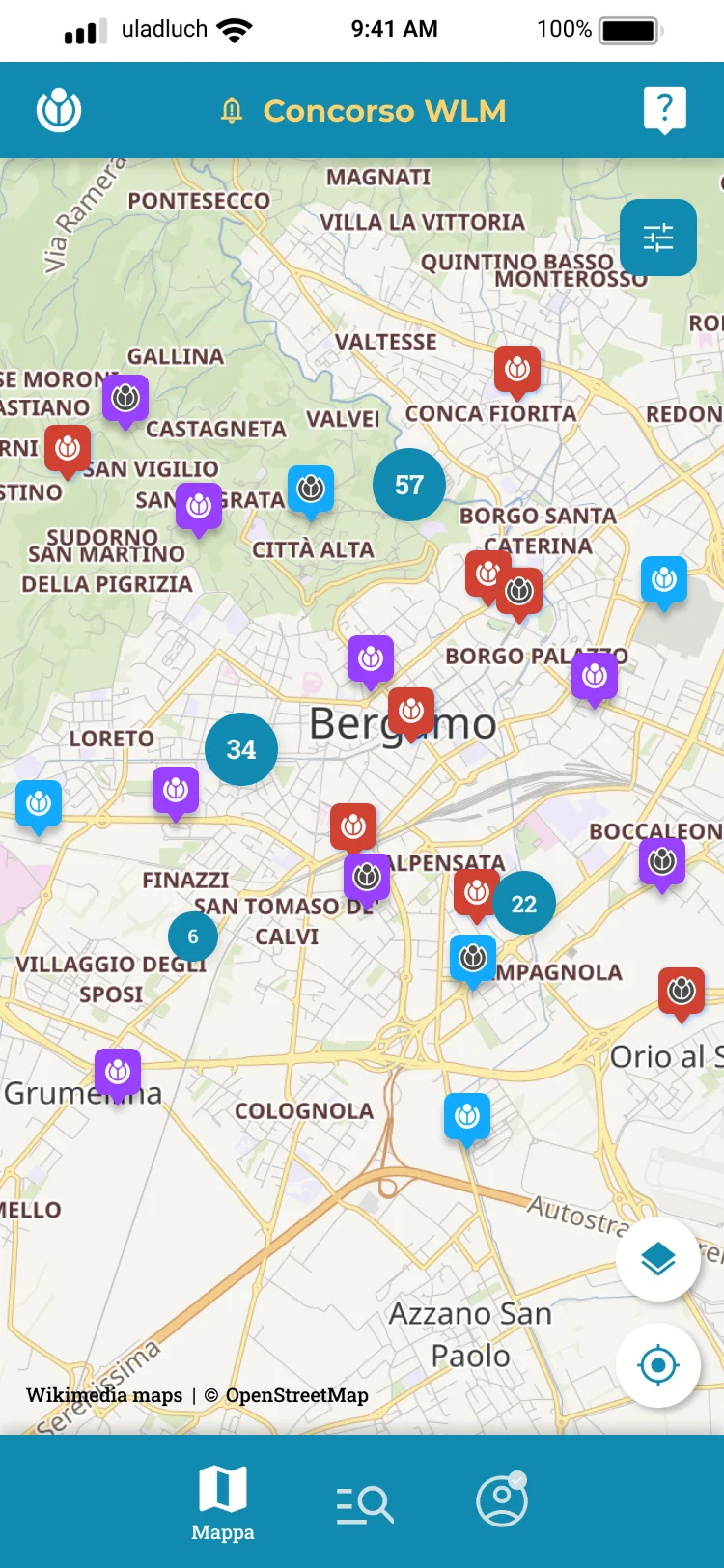Expand the cluster of 34 monuments
724x1568 pixels.
click(241, 749)
